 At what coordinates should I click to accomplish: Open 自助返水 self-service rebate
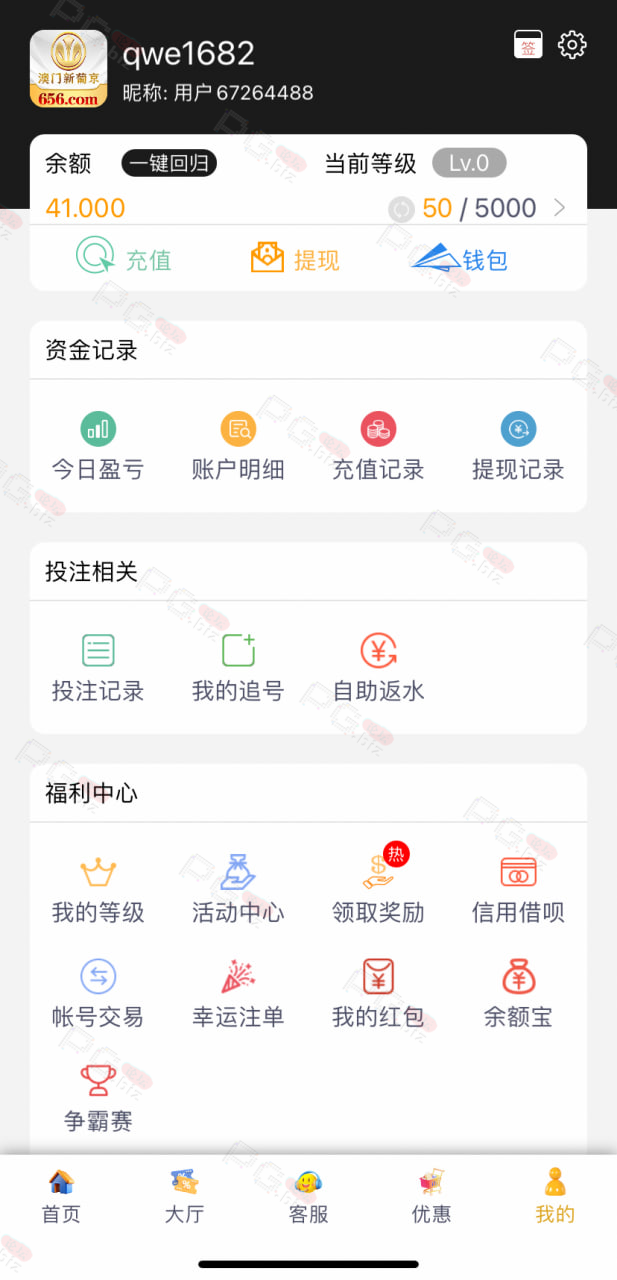[x=378, y=668]
